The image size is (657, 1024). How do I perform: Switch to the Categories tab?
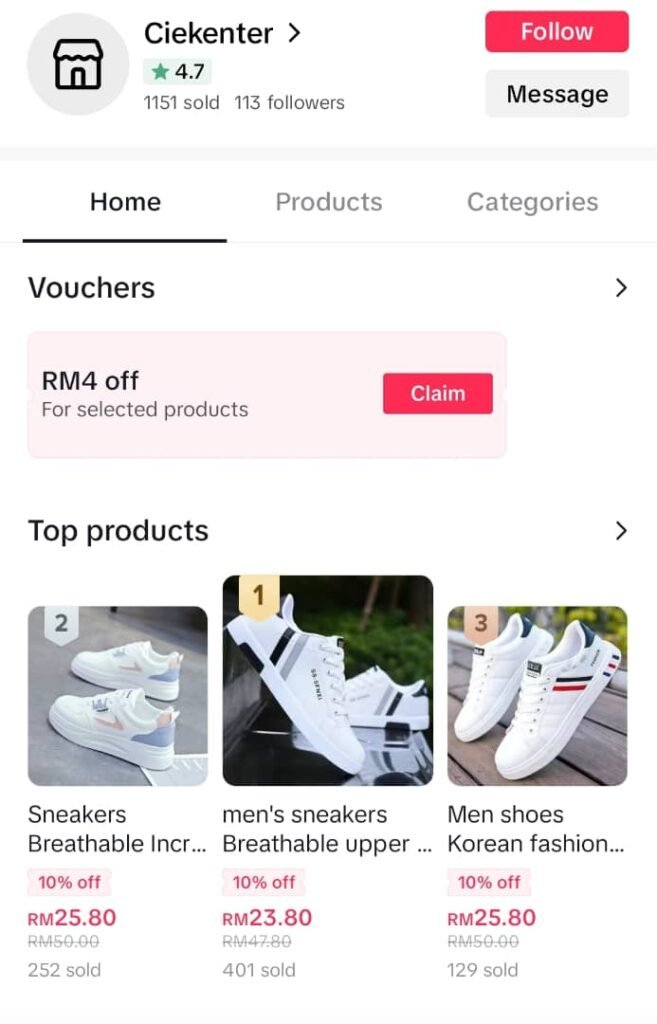click(x=532, y=202)
